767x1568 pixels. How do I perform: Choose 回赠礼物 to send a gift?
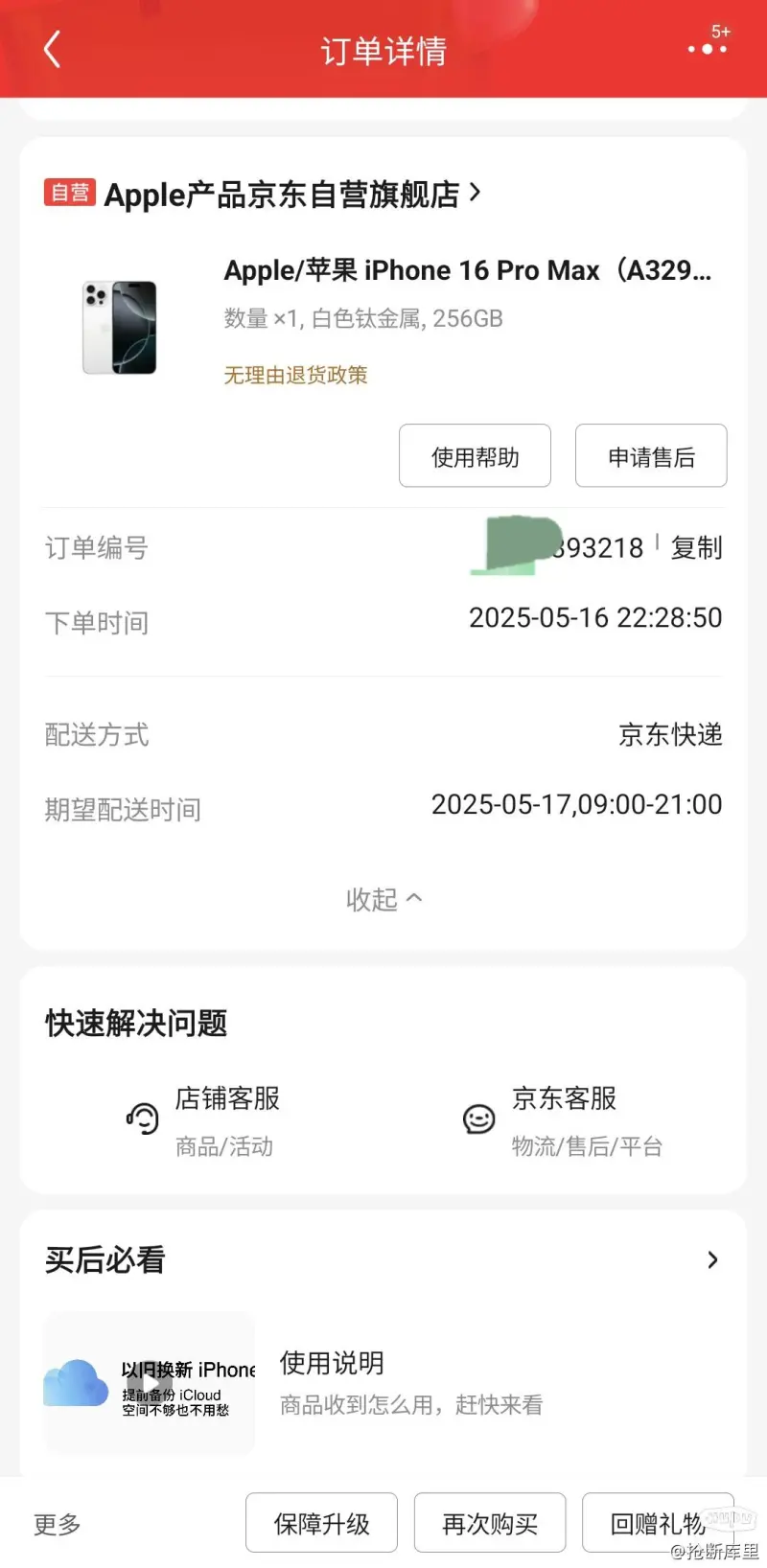(658, 1523)
